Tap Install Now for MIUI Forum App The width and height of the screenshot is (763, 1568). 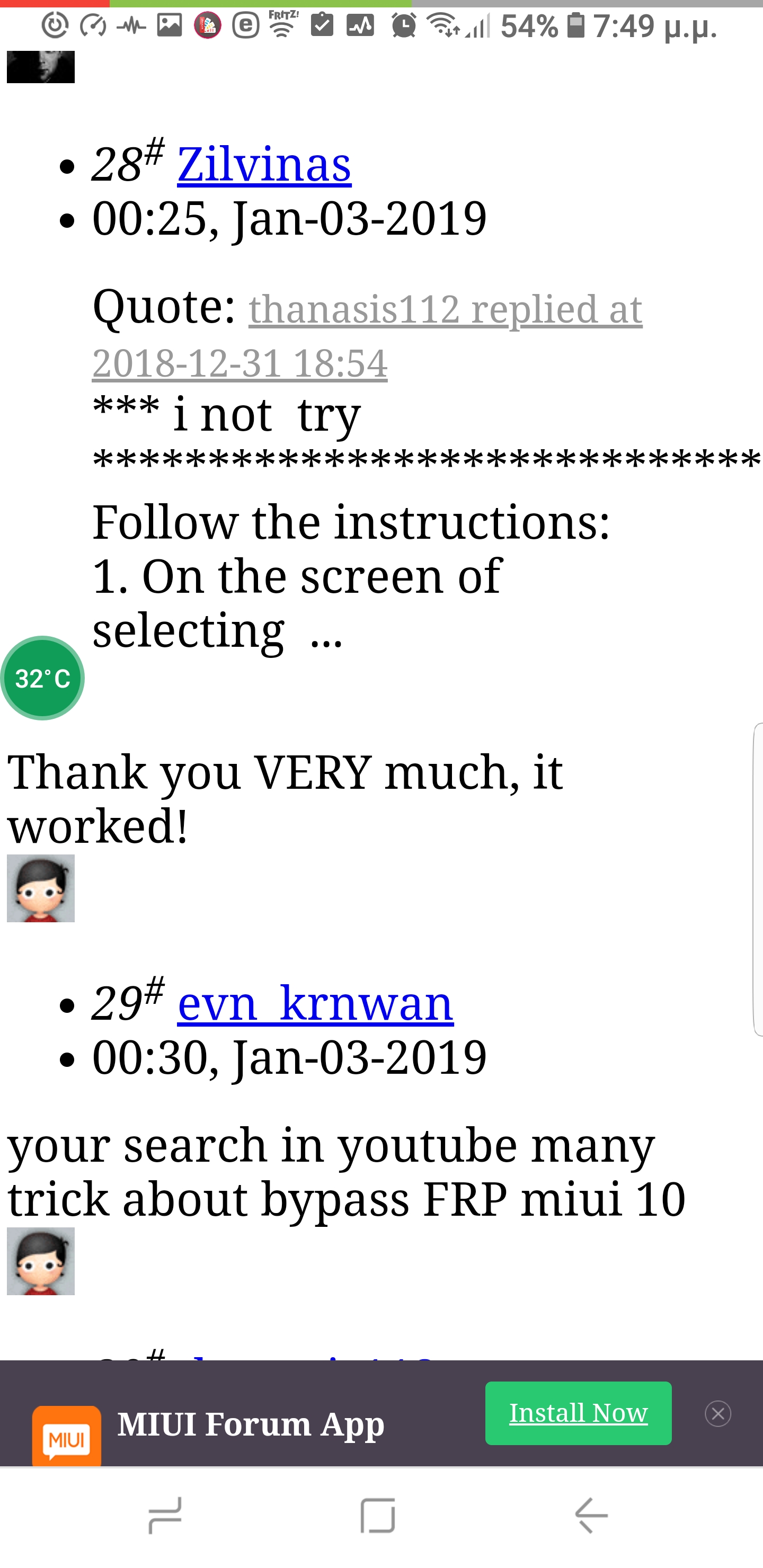coord(578,1413)
